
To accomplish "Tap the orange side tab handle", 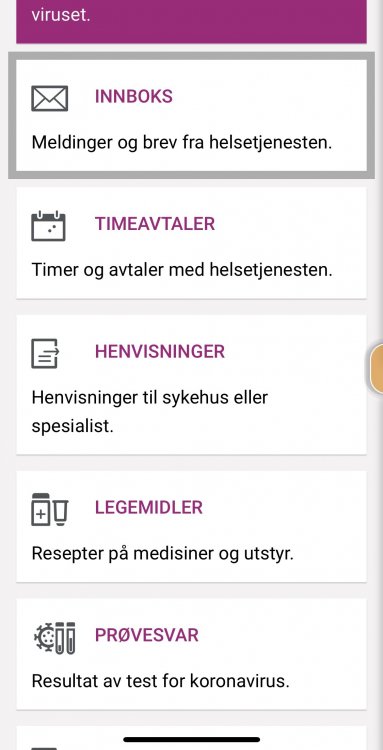I will [x=377, y=368].
